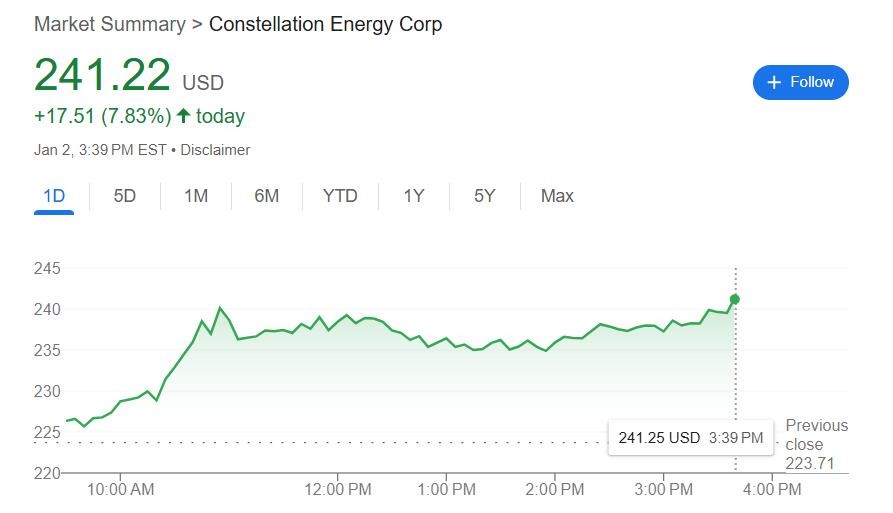Open the 5Y price history
The width and height of the screenshot is (893, 513).
(x=485, y=196)
